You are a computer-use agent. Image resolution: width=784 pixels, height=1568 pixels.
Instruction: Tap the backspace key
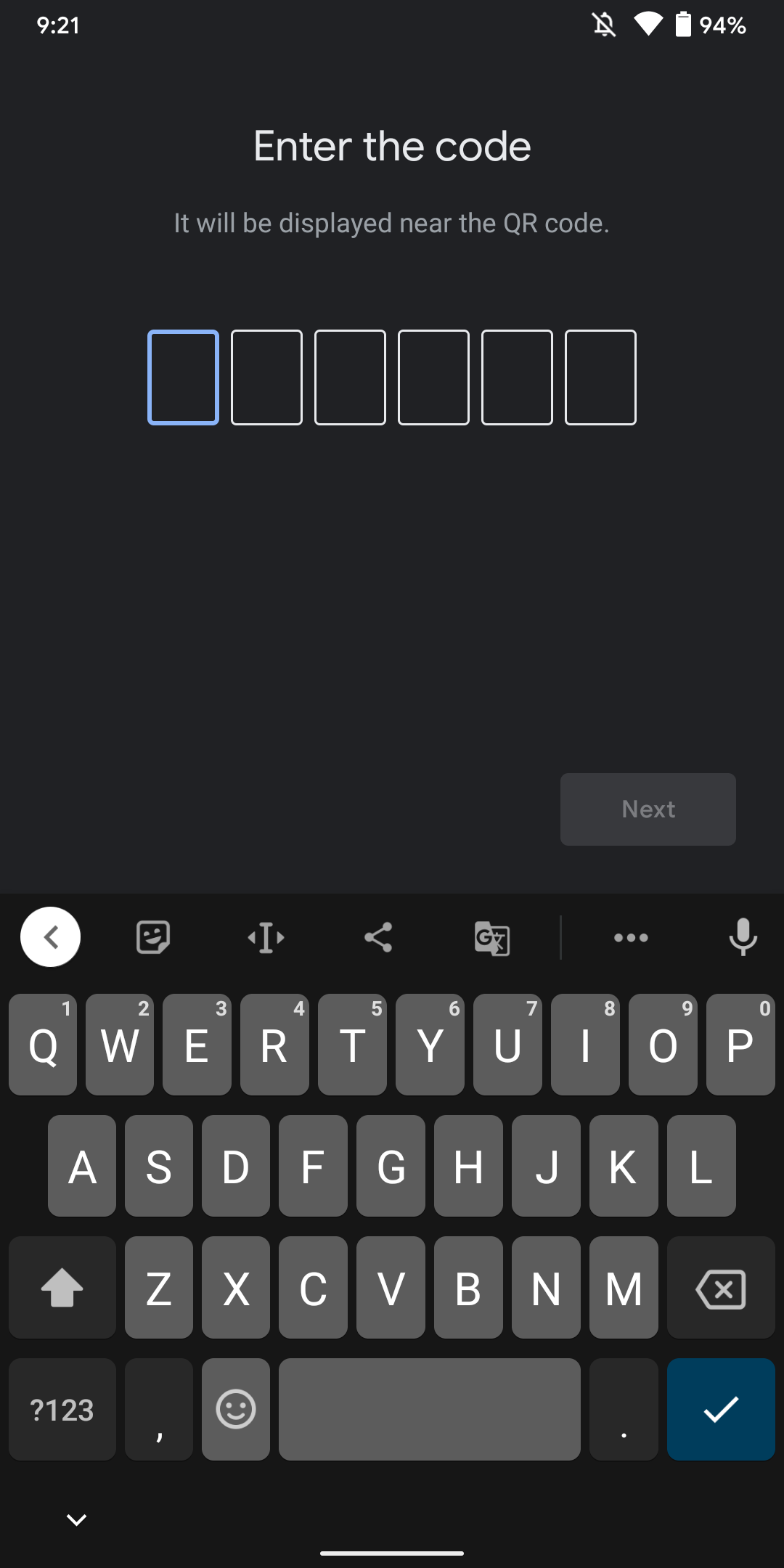click(x=721, y=1288)
